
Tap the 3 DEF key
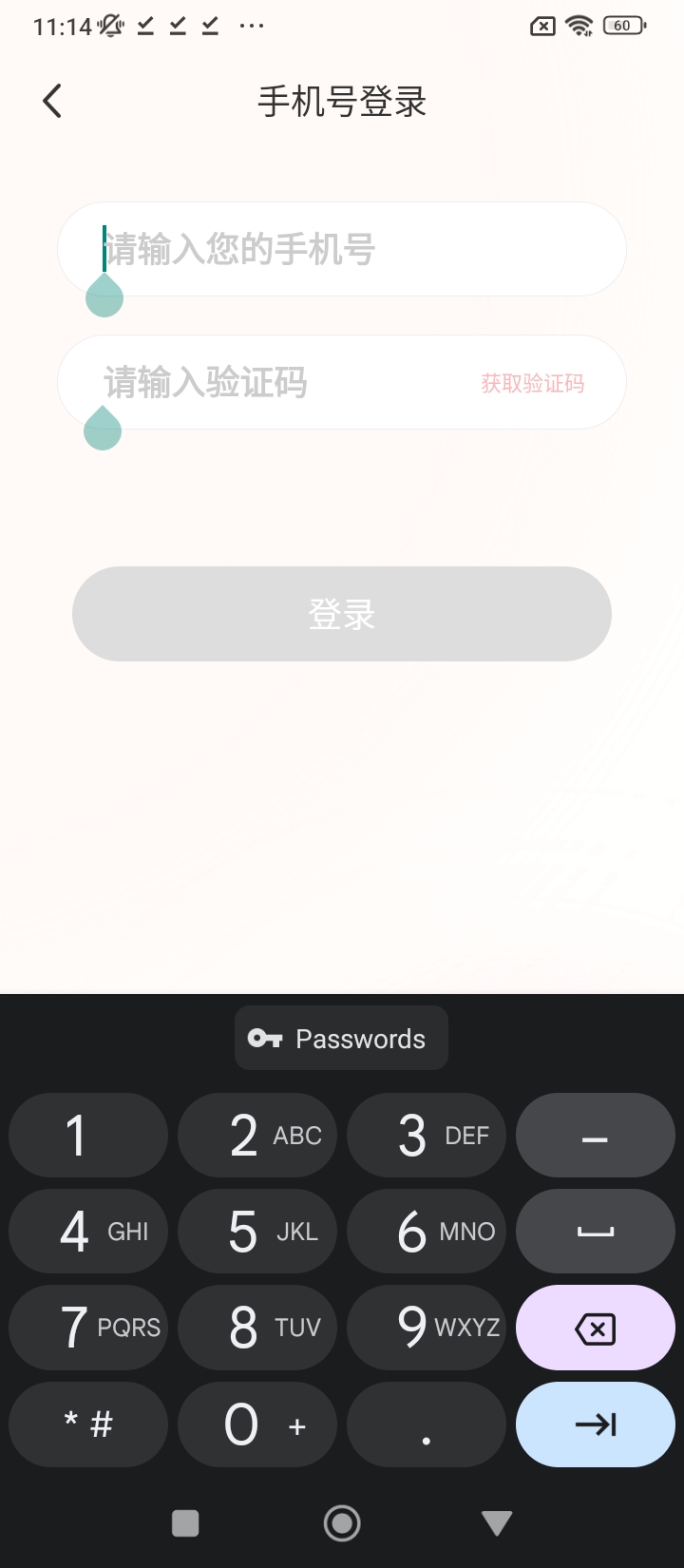[x=427, y=1136]
